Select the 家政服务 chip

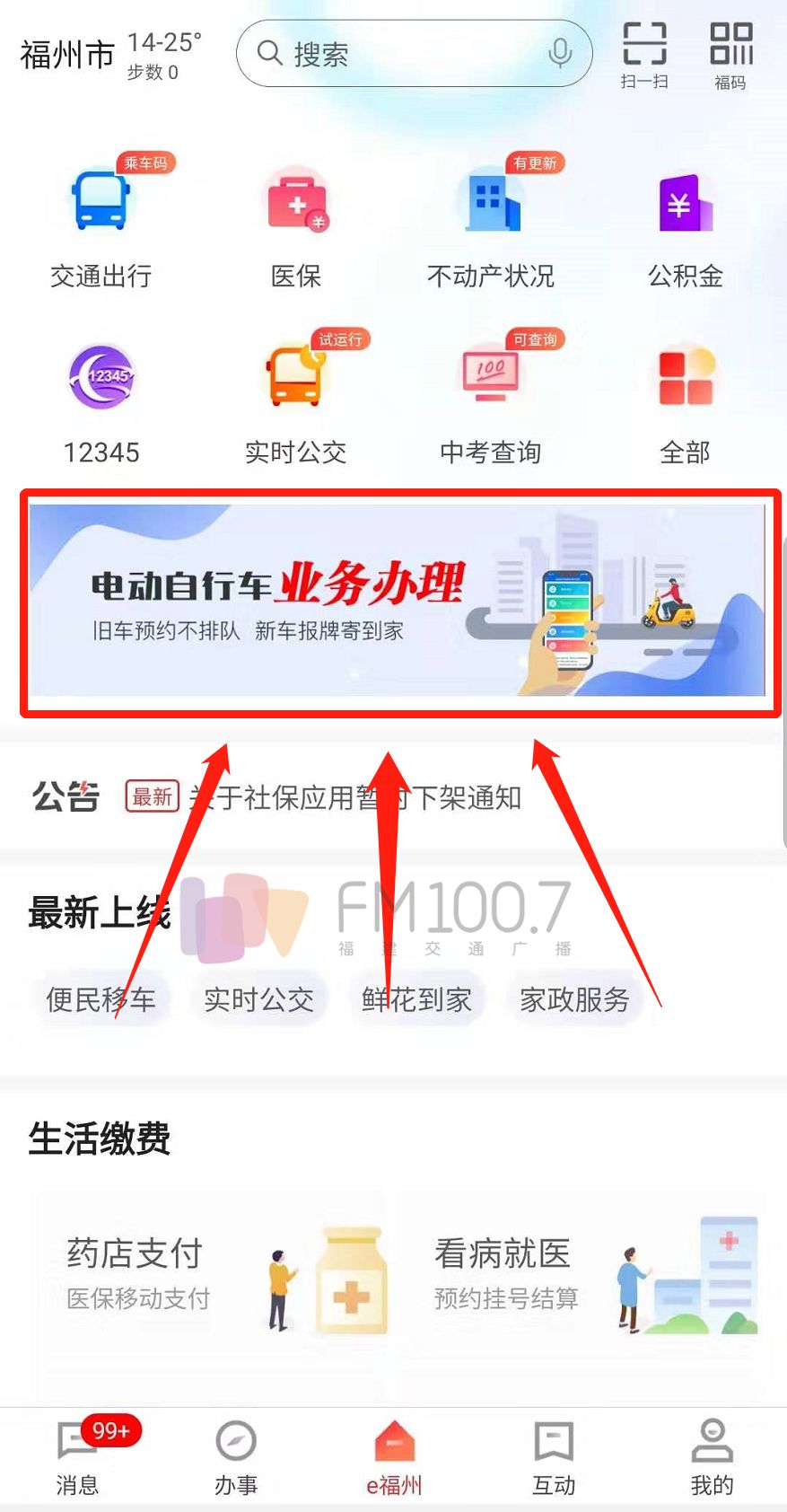pos(574,999)
